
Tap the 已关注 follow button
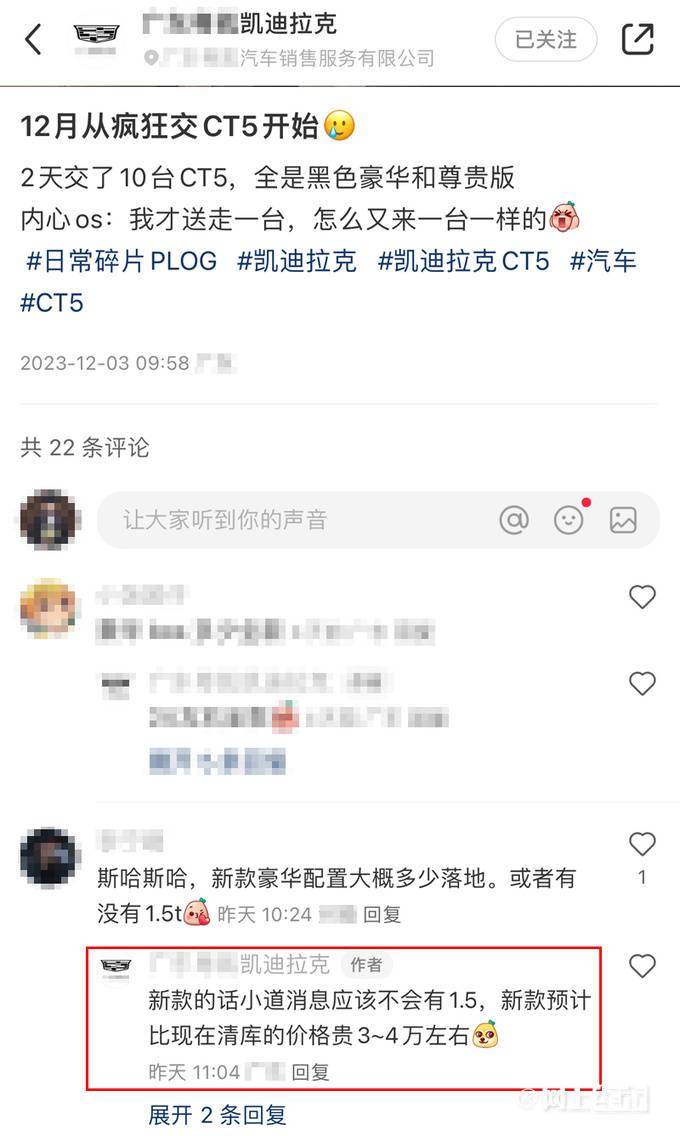pos(545,40)
